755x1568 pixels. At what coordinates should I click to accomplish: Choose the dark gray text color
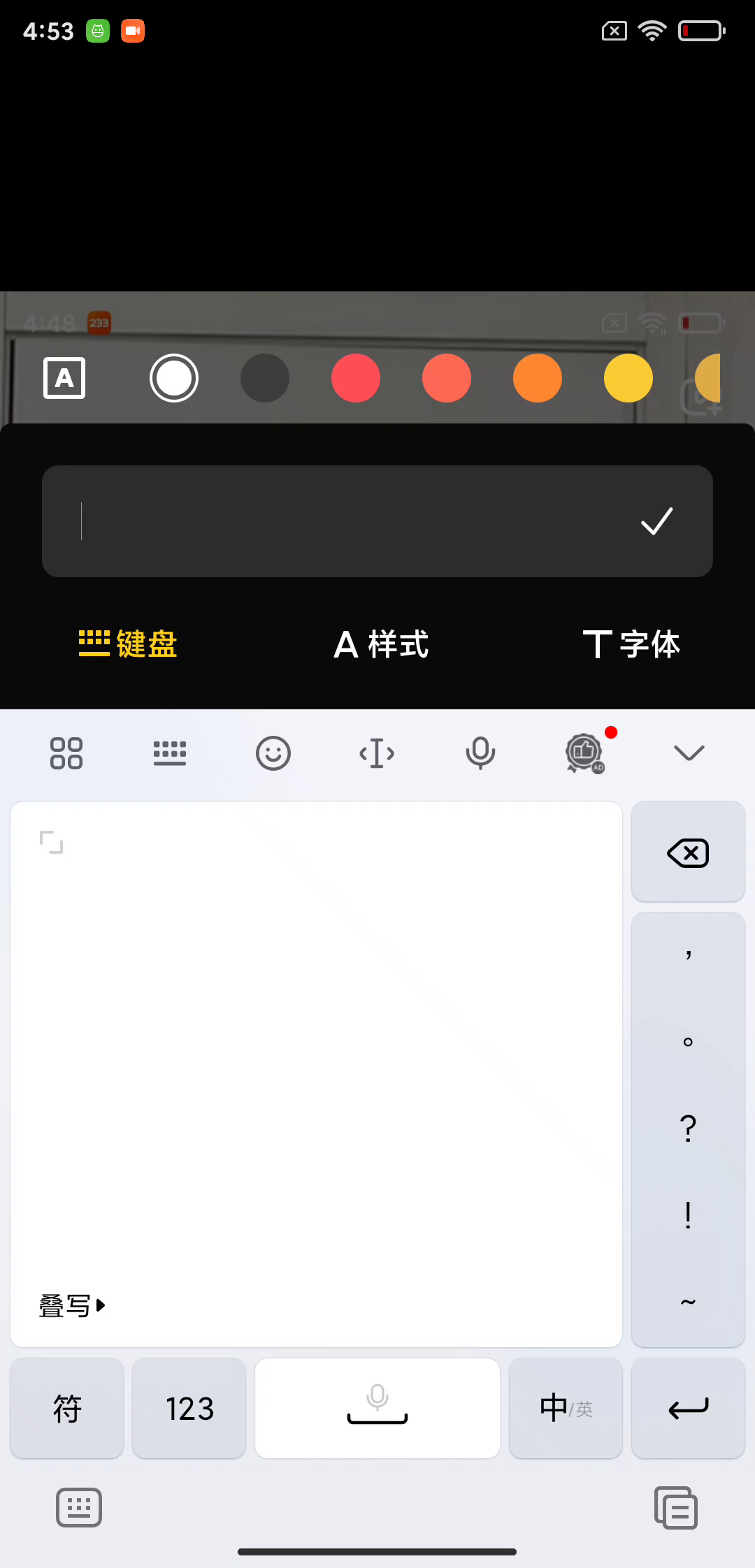click(x=265, y=378)
